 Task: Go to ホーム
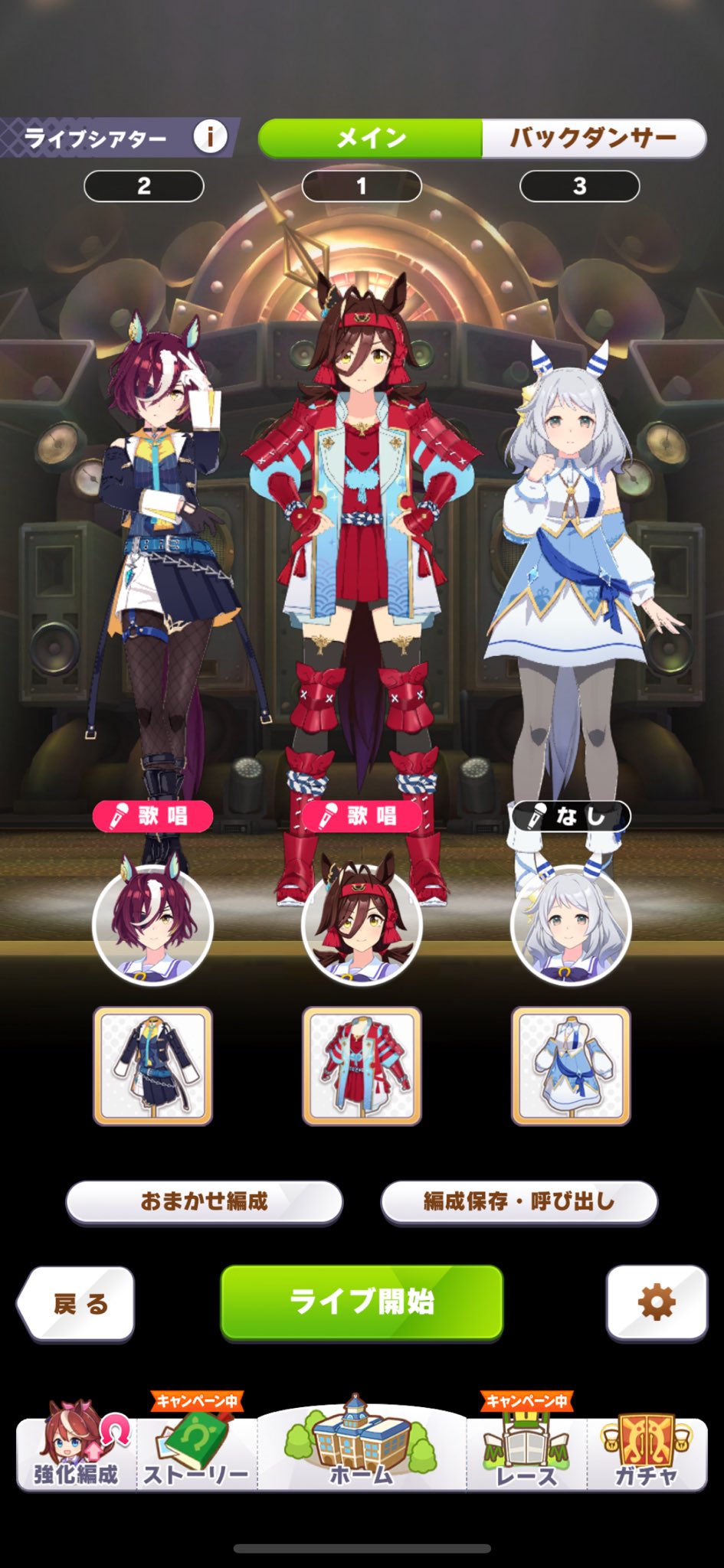click(x=361, y=1443)
